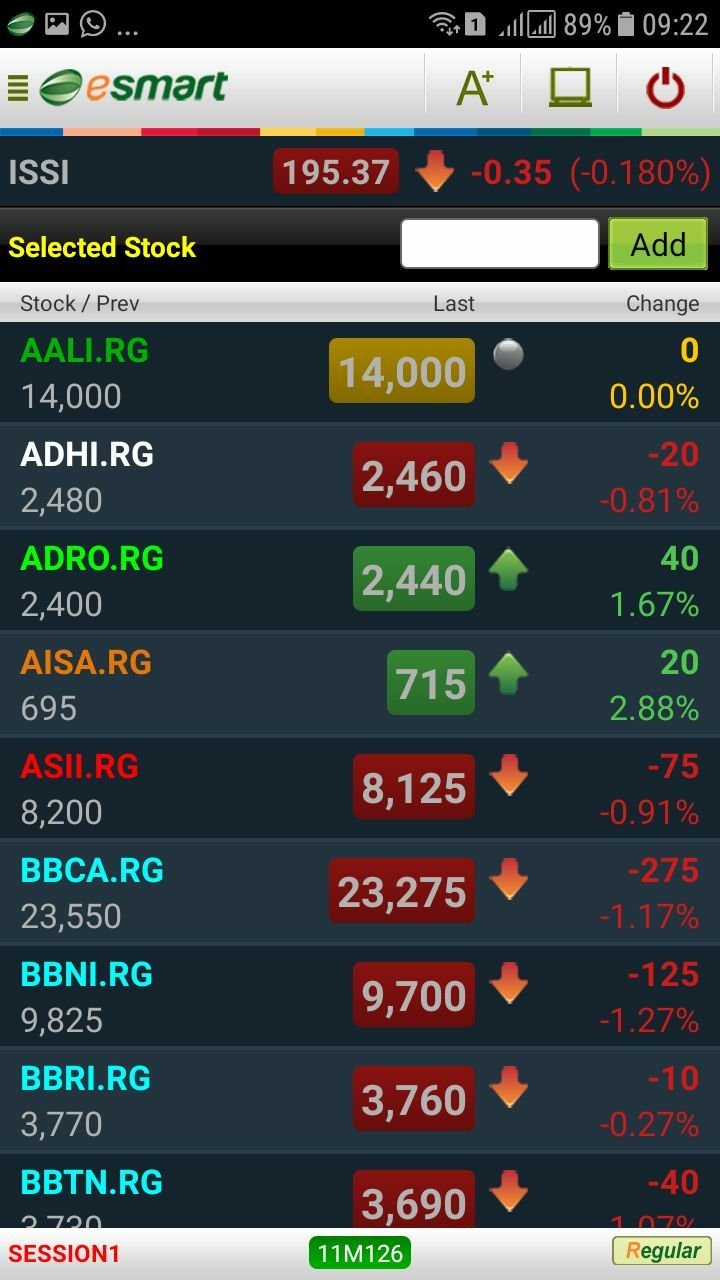Image resolution: width=720 pixels, height=1280 pixels.
Task: View details for BBNI.RG
Action: pos(360,997)
